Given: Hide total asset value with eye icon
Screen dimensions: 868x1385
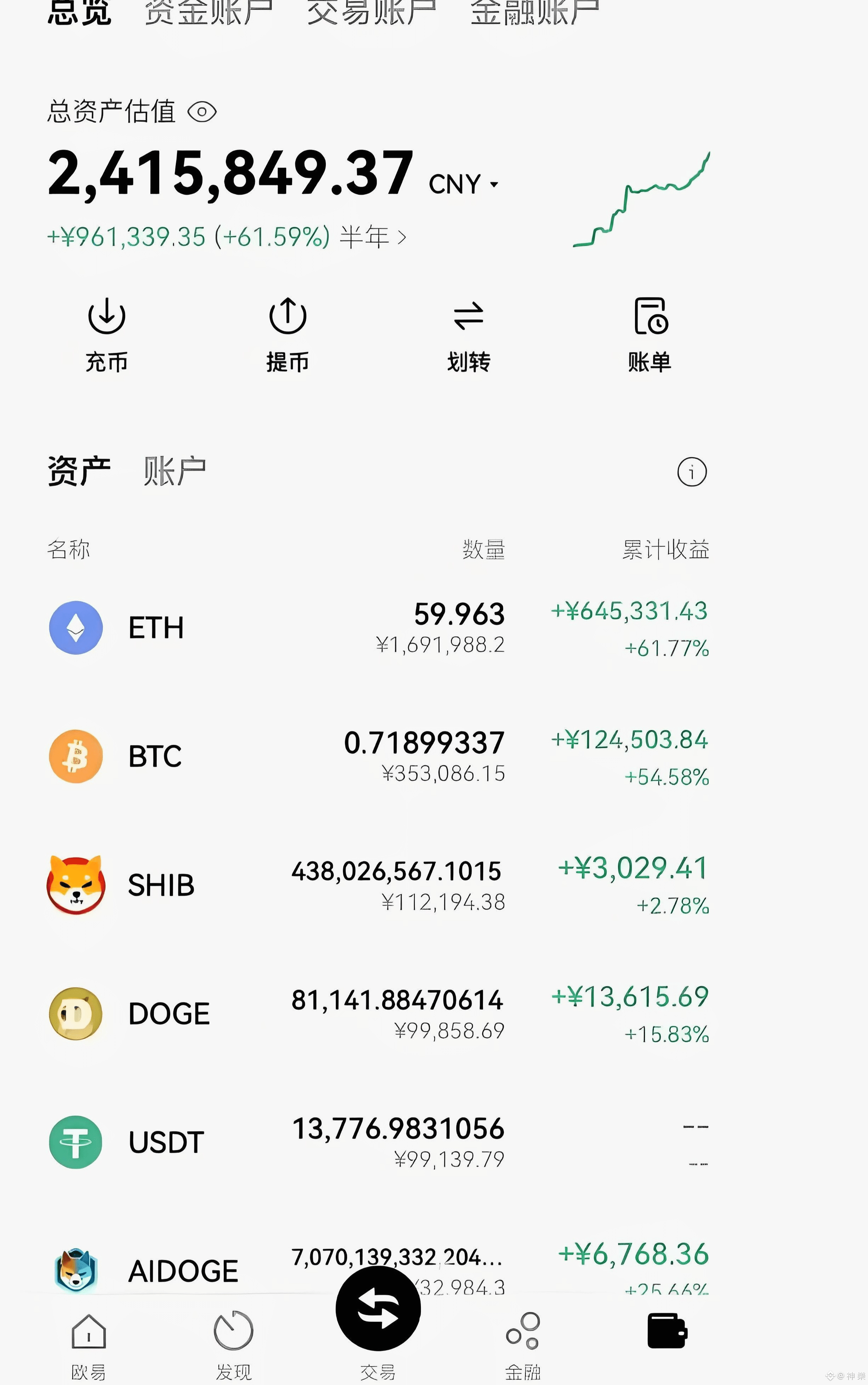Looking at the screenshot, I should [202, 112].
